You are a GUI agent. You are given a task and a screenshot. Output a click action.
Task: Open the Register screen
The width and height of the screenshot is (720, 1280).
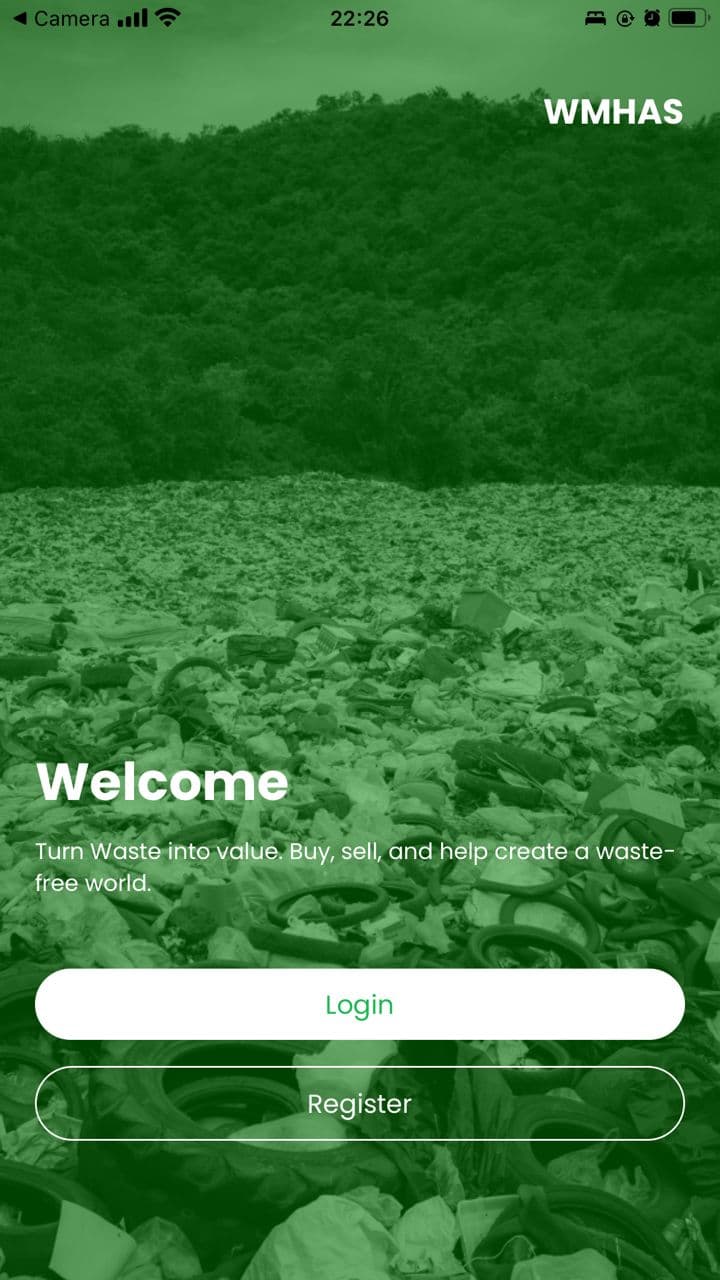point(359,1103)
